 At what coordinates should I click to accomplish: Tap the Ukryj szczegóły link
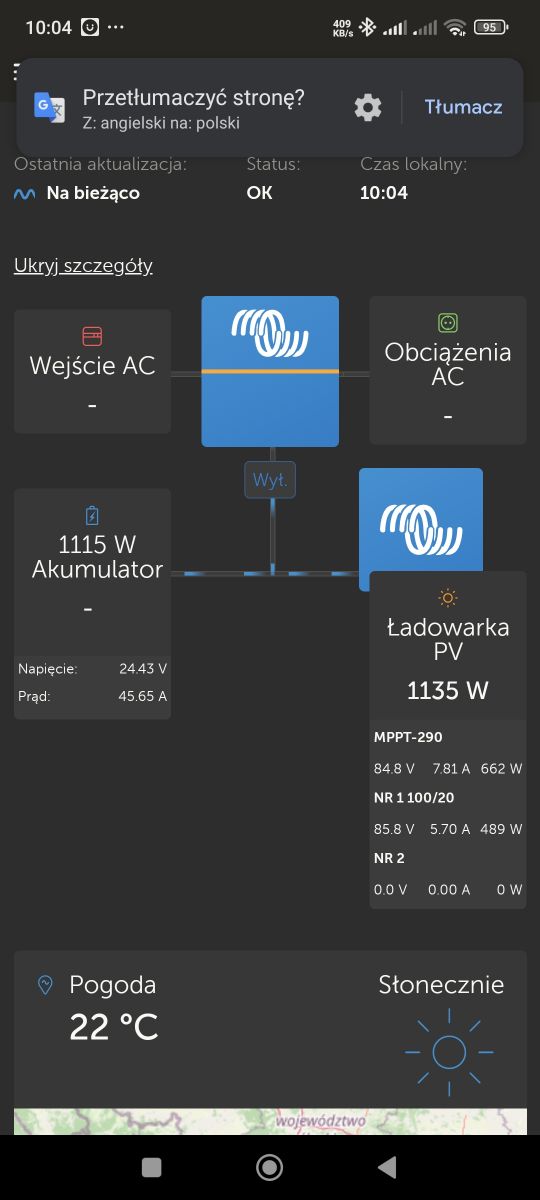tap(83, 265)
